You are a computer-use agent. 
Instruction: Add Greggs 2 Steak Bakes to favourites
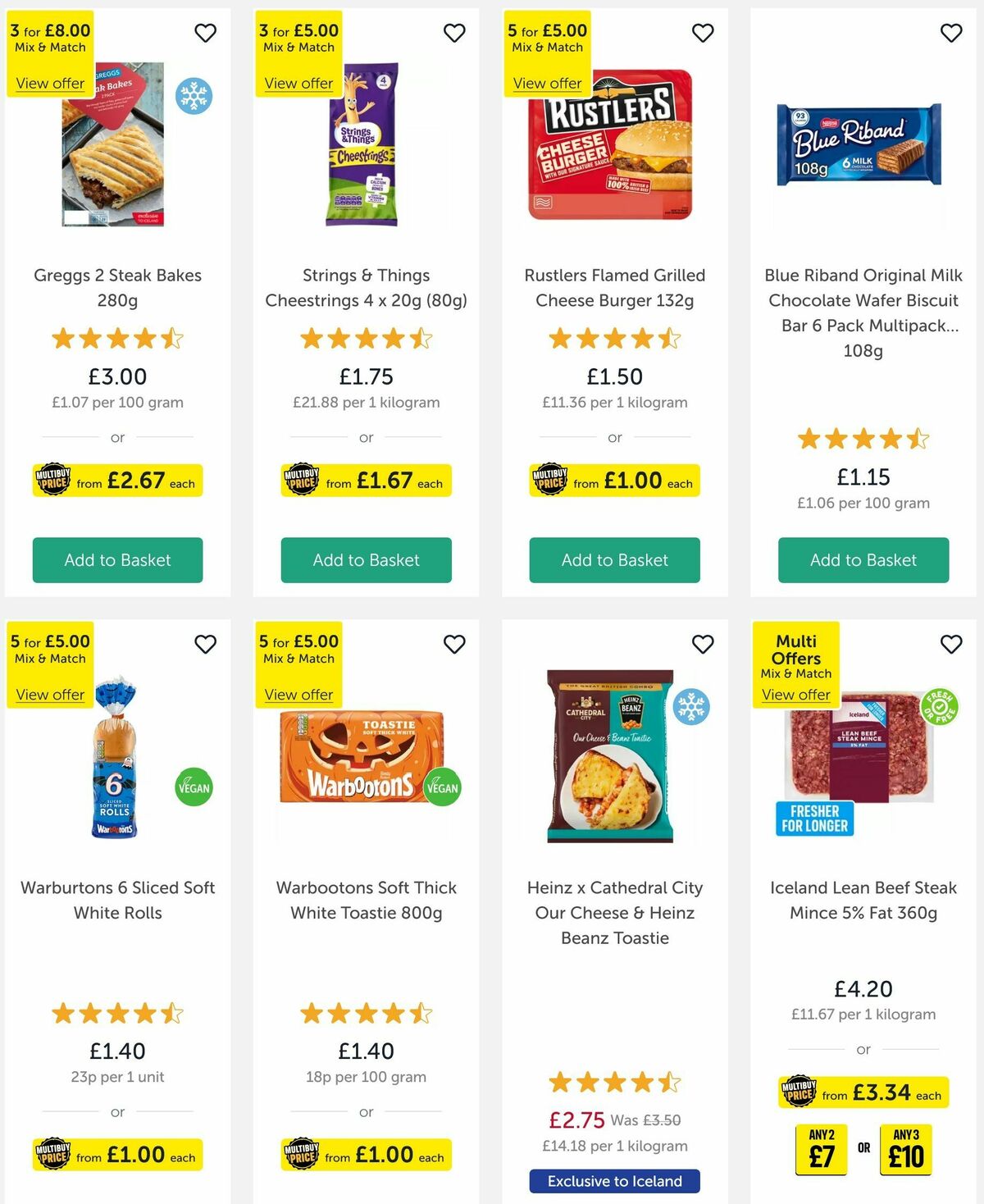click(x=206, y=34)
